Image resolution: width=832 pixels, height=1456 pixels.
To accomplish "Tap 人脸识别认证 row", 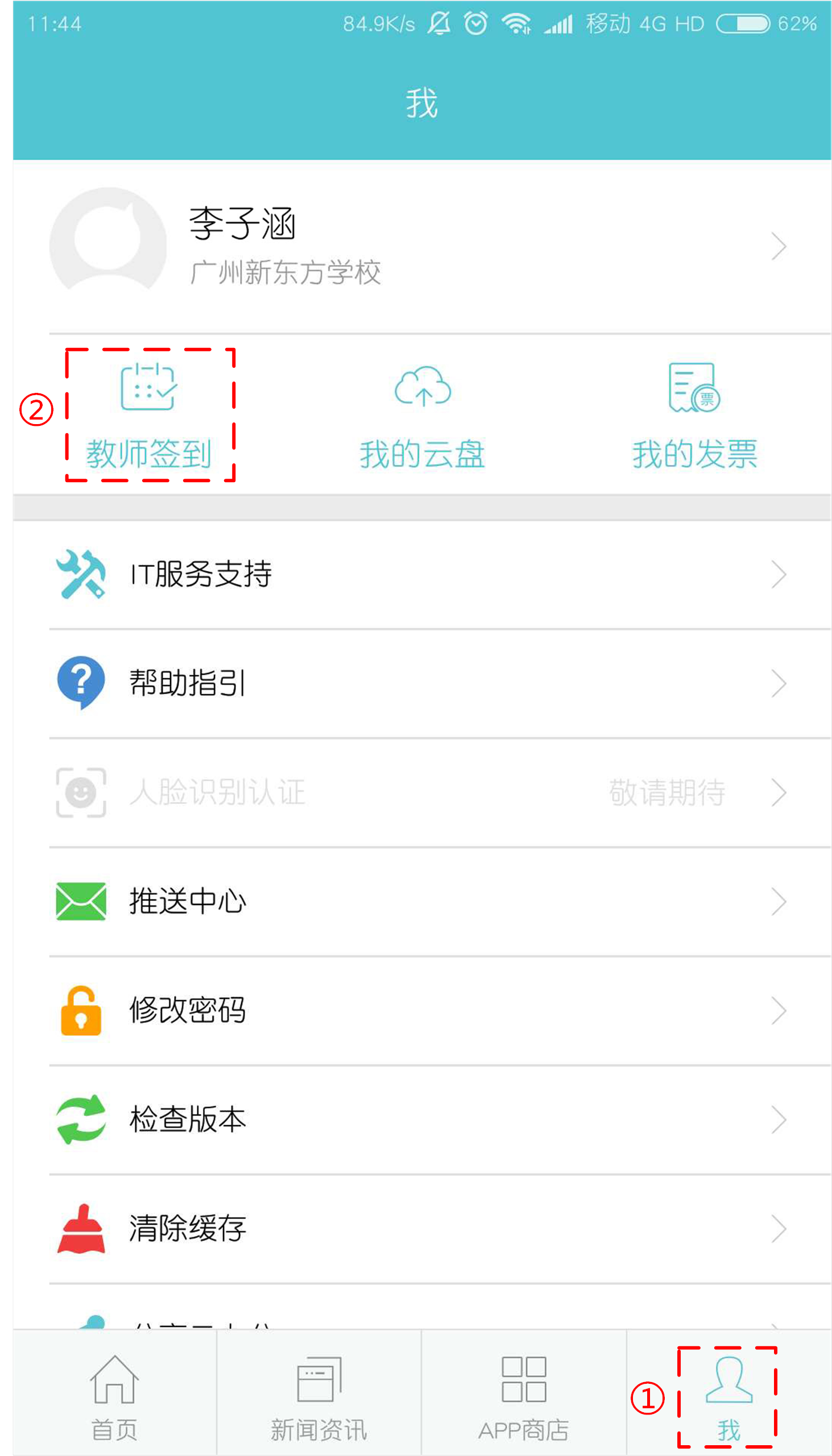I will point(422,793).
